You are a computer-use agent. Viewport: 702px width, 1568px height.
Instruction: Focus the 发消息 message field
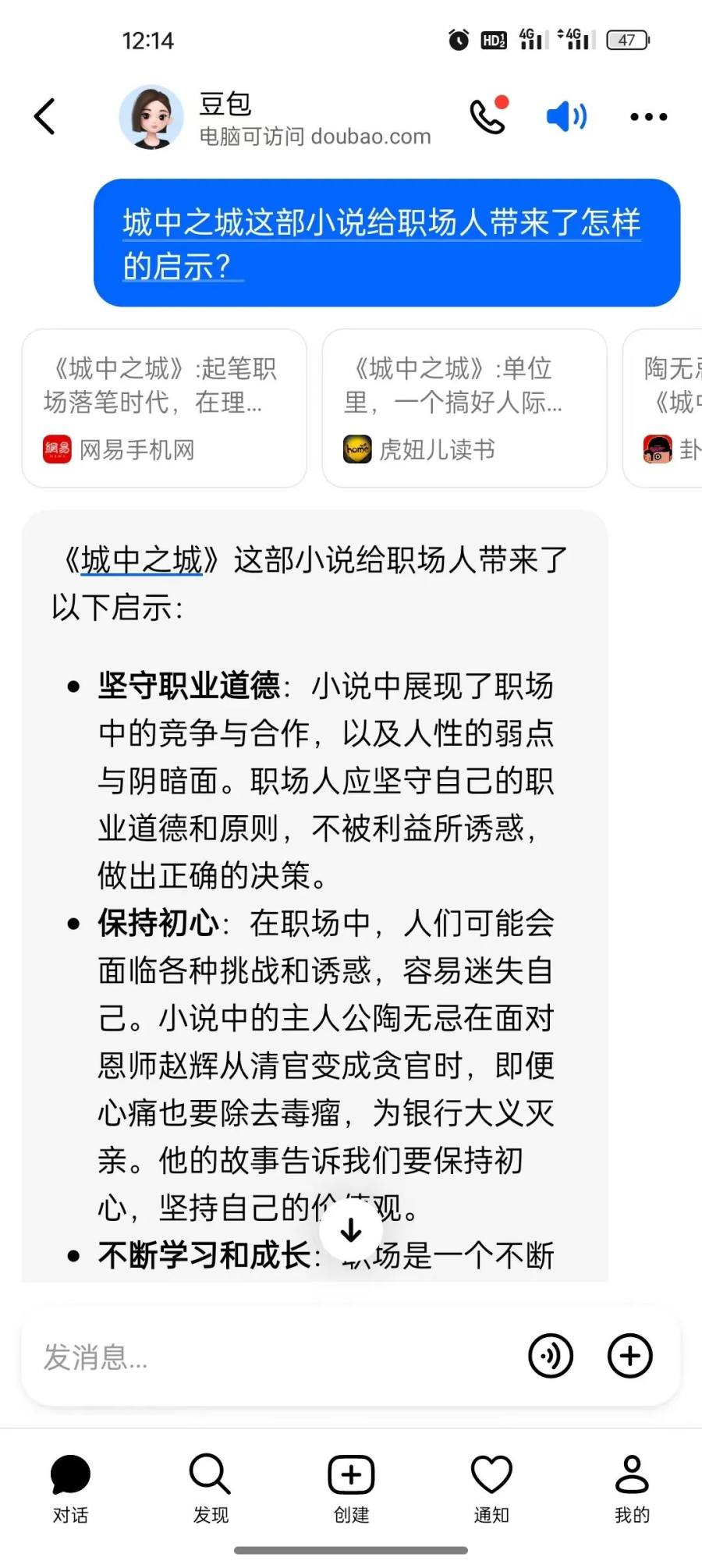pos(273,1357)
